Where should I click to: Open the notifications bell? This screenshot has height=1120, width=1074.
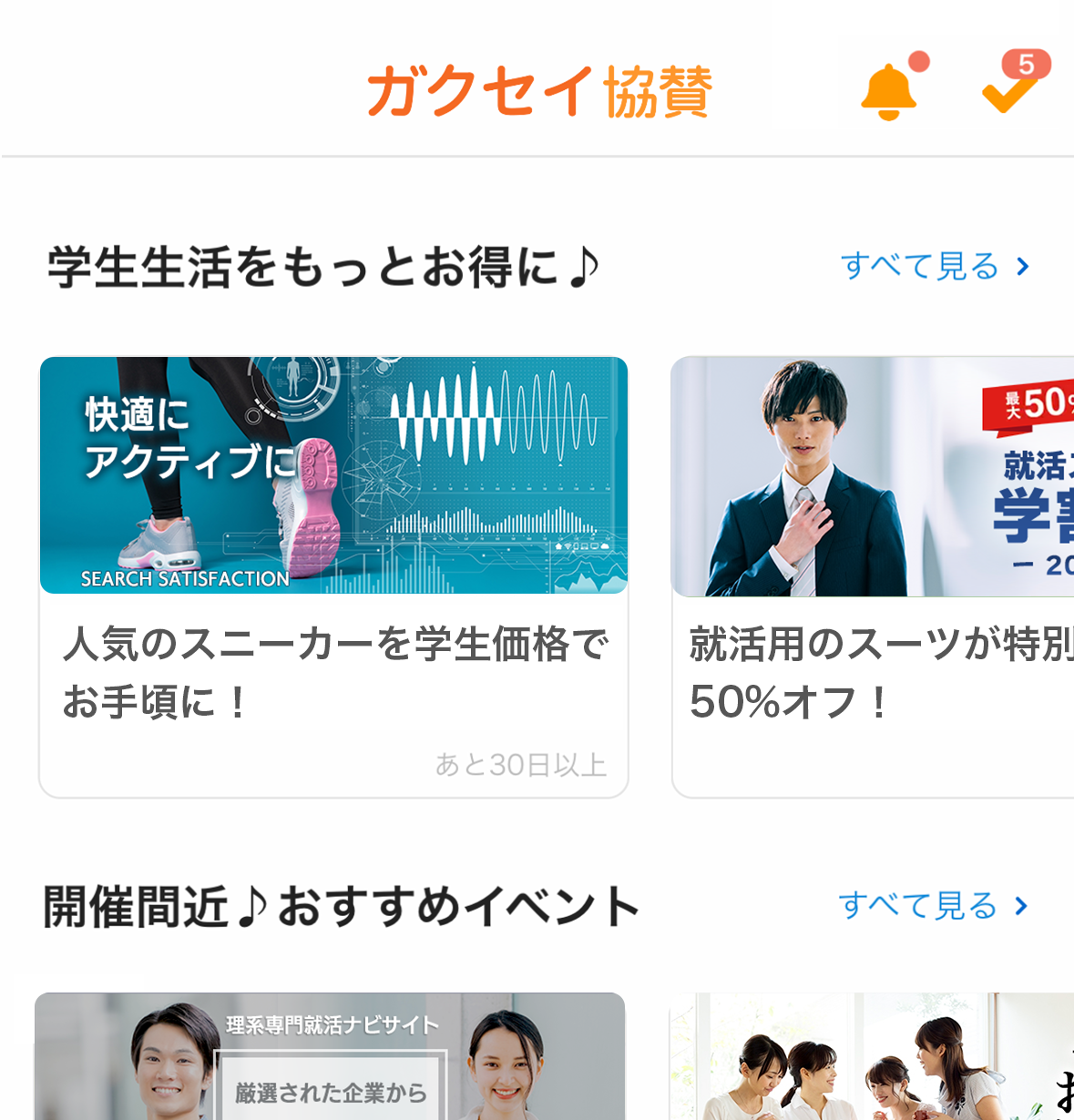(x=888, y=92)
